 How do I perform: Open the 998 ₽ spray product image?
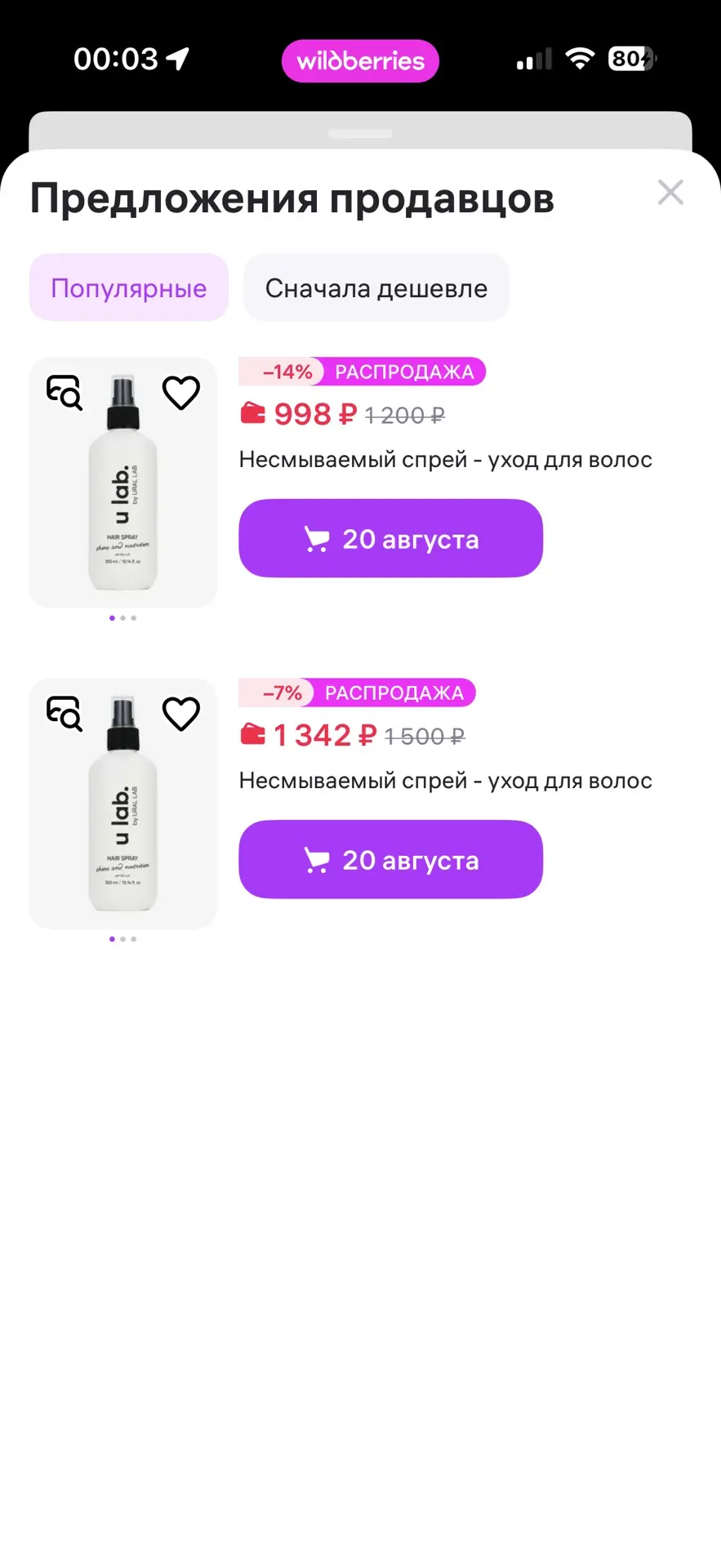pos(122,483)
